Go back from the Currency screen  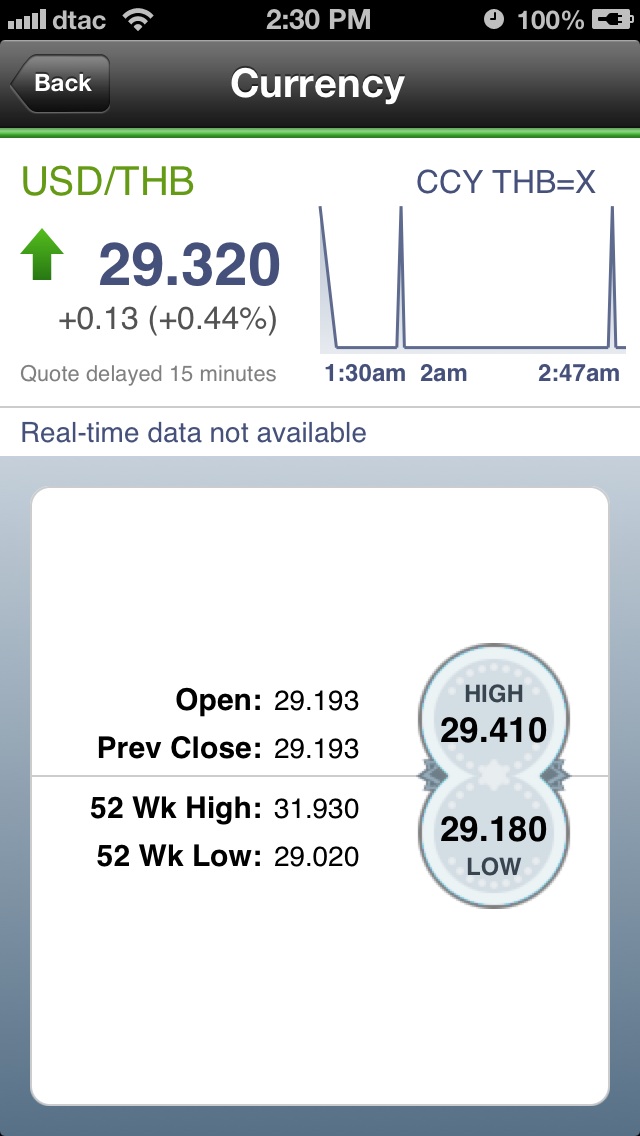tap(60, 84)
